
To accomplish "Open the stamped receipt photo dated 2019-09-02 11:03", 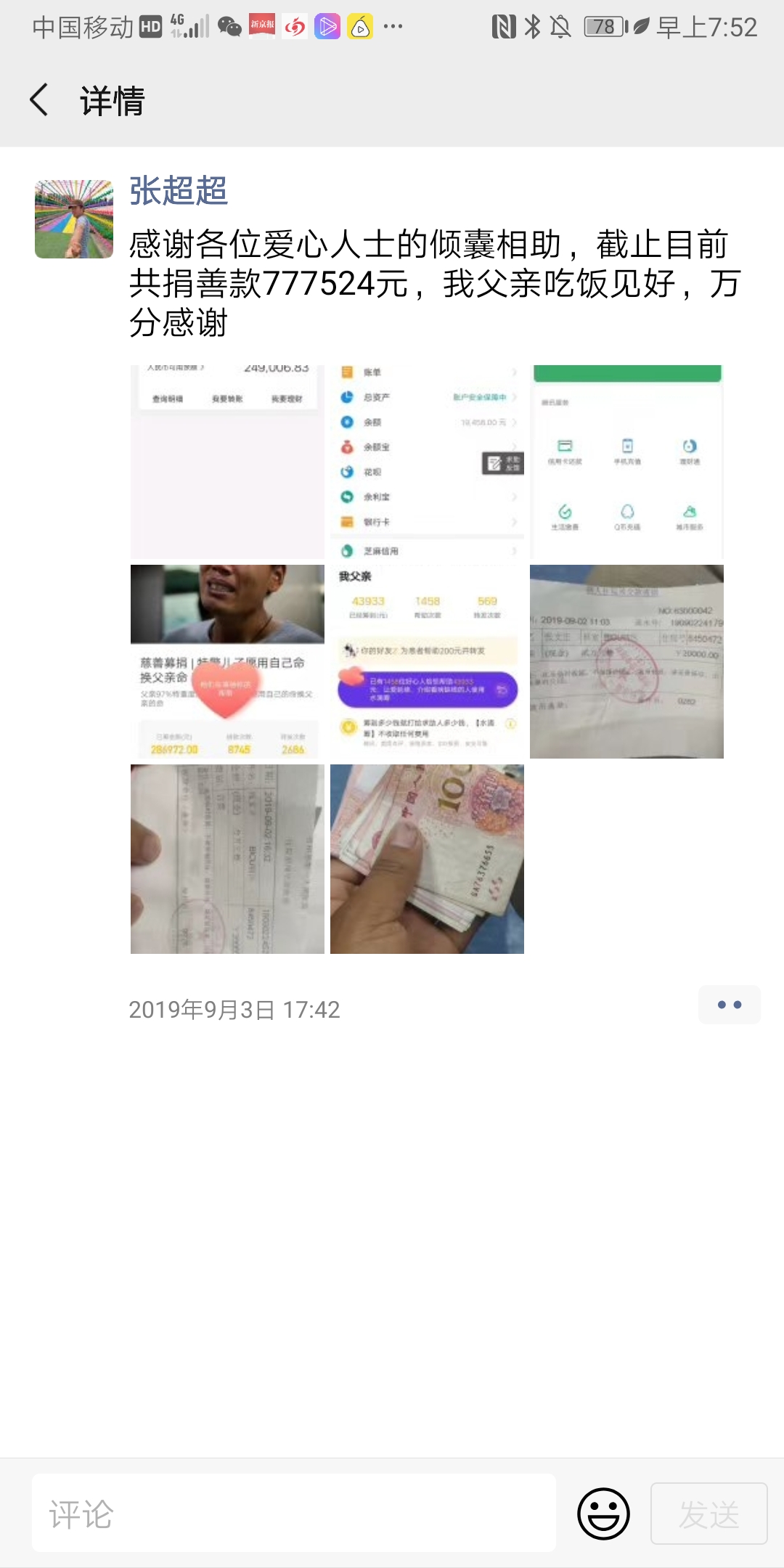I will tap(626, 661).
